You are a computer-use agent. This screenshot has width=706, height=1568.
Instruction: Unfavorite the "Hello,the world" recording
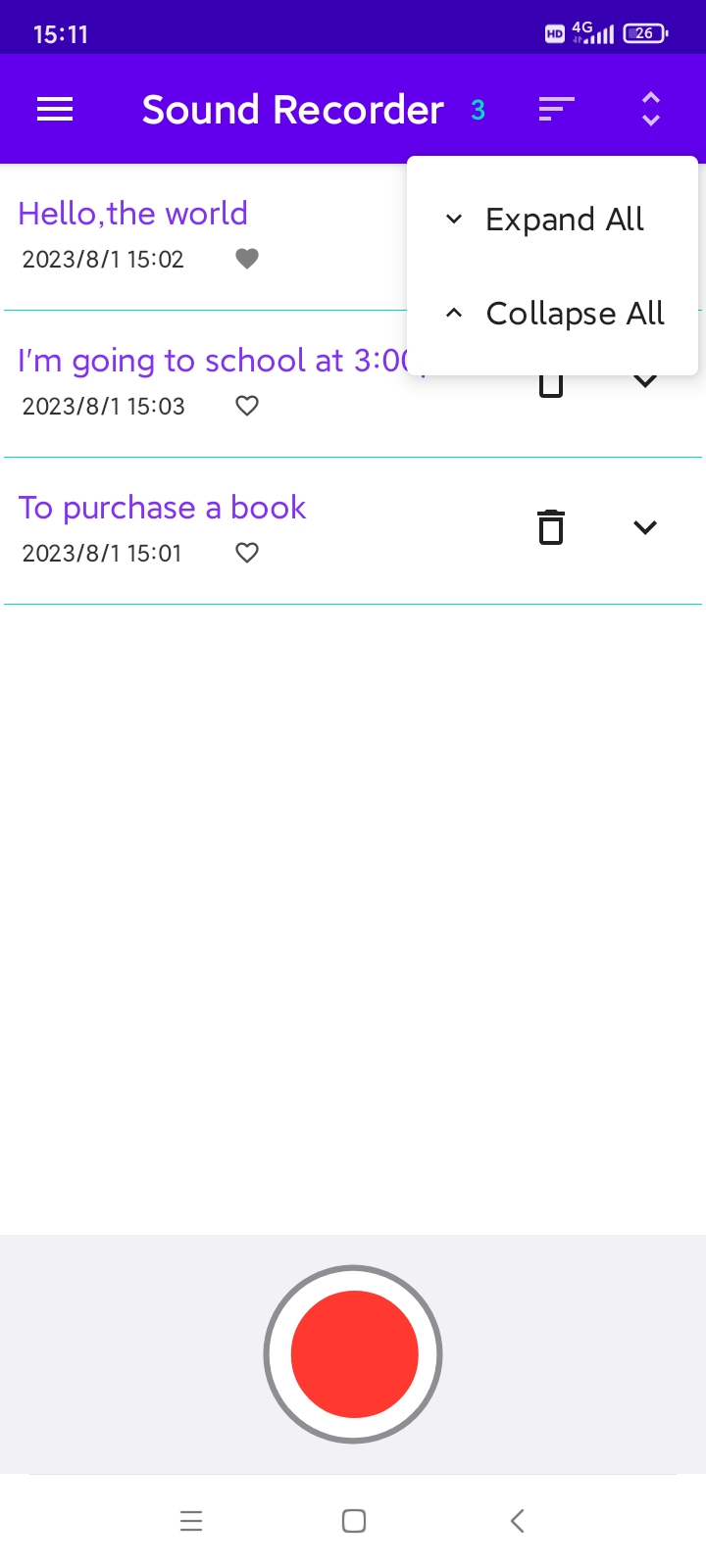[247, 259]
